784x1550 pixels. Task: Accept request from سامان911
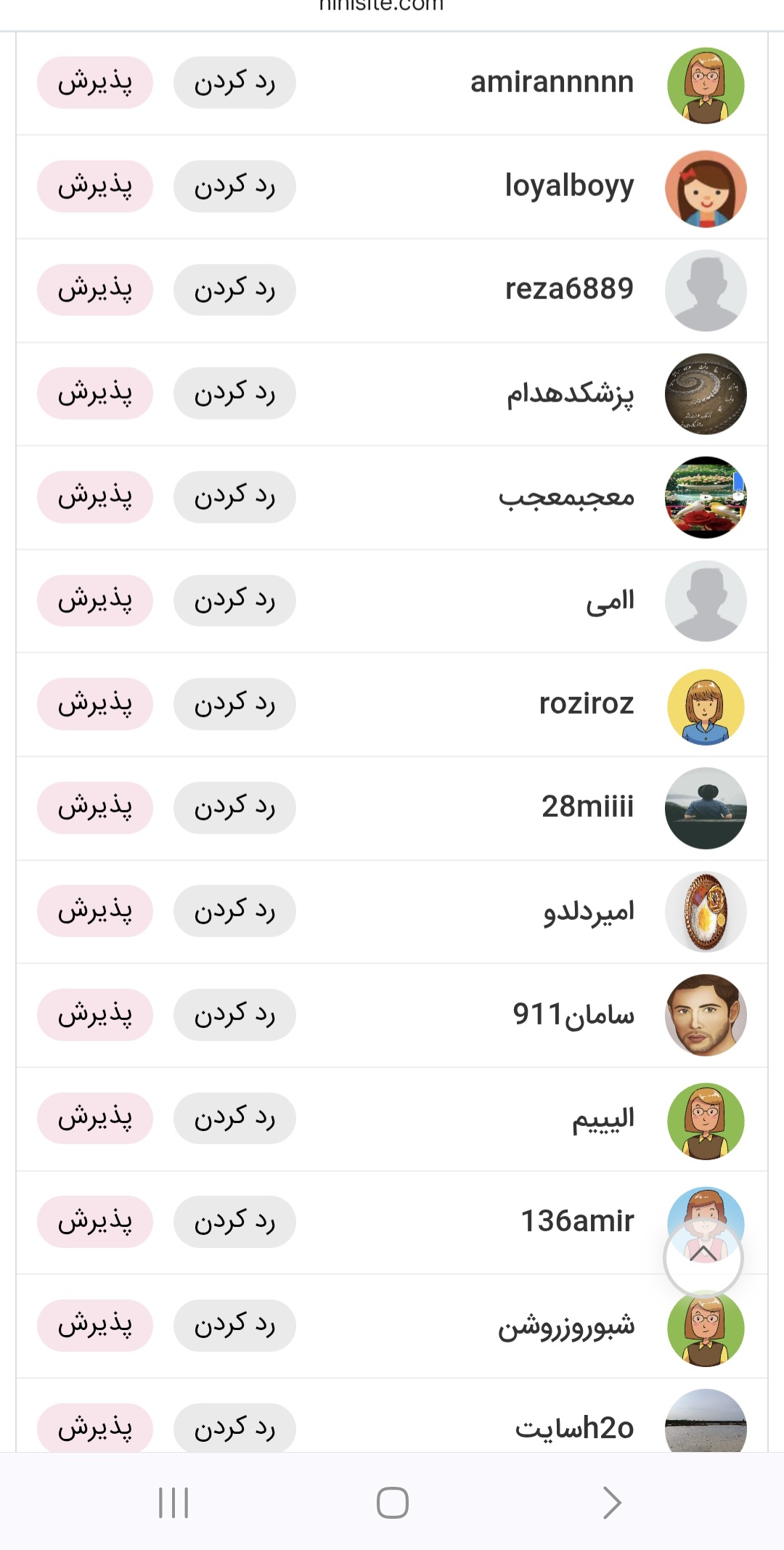[x=95, y=1015]
